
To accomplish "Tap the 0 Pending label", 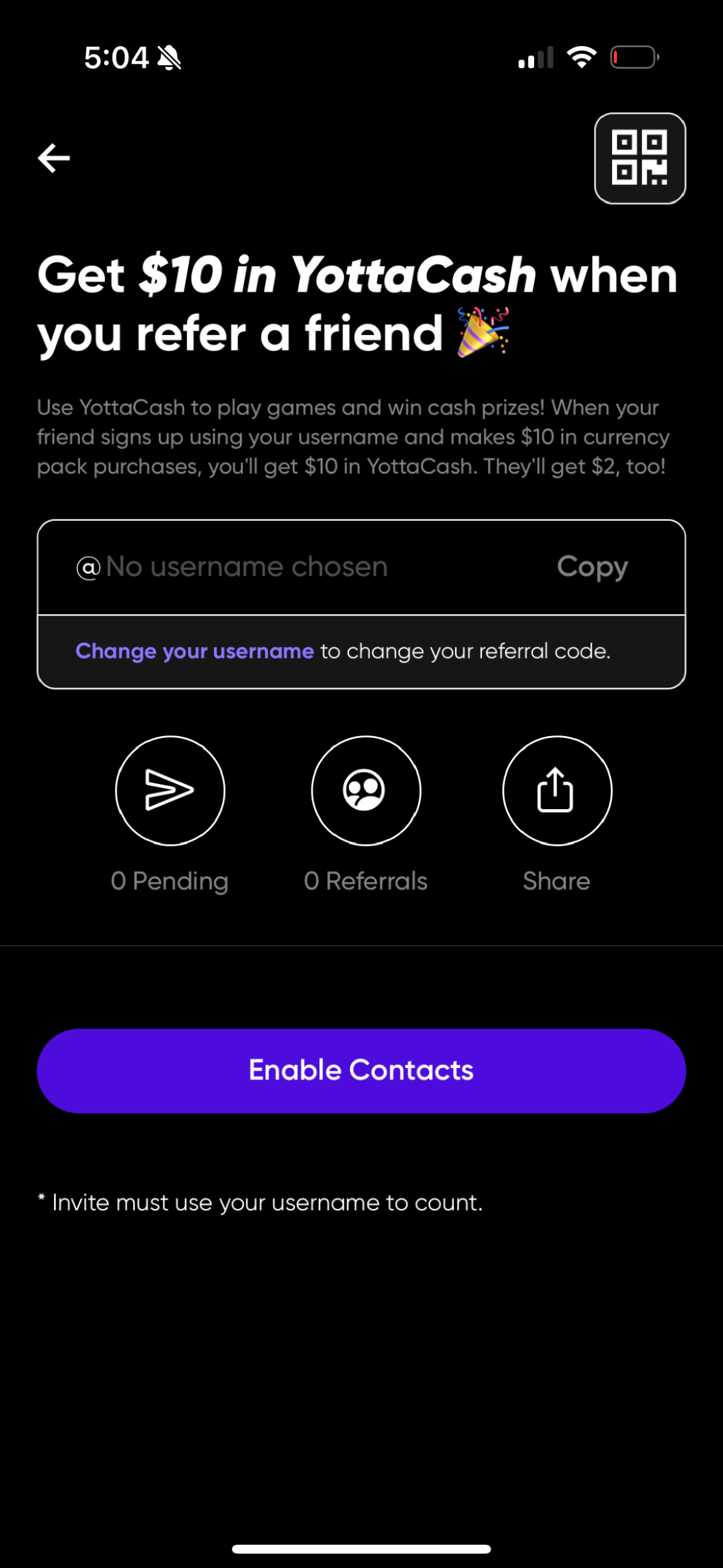I will [x=170, y=880].
